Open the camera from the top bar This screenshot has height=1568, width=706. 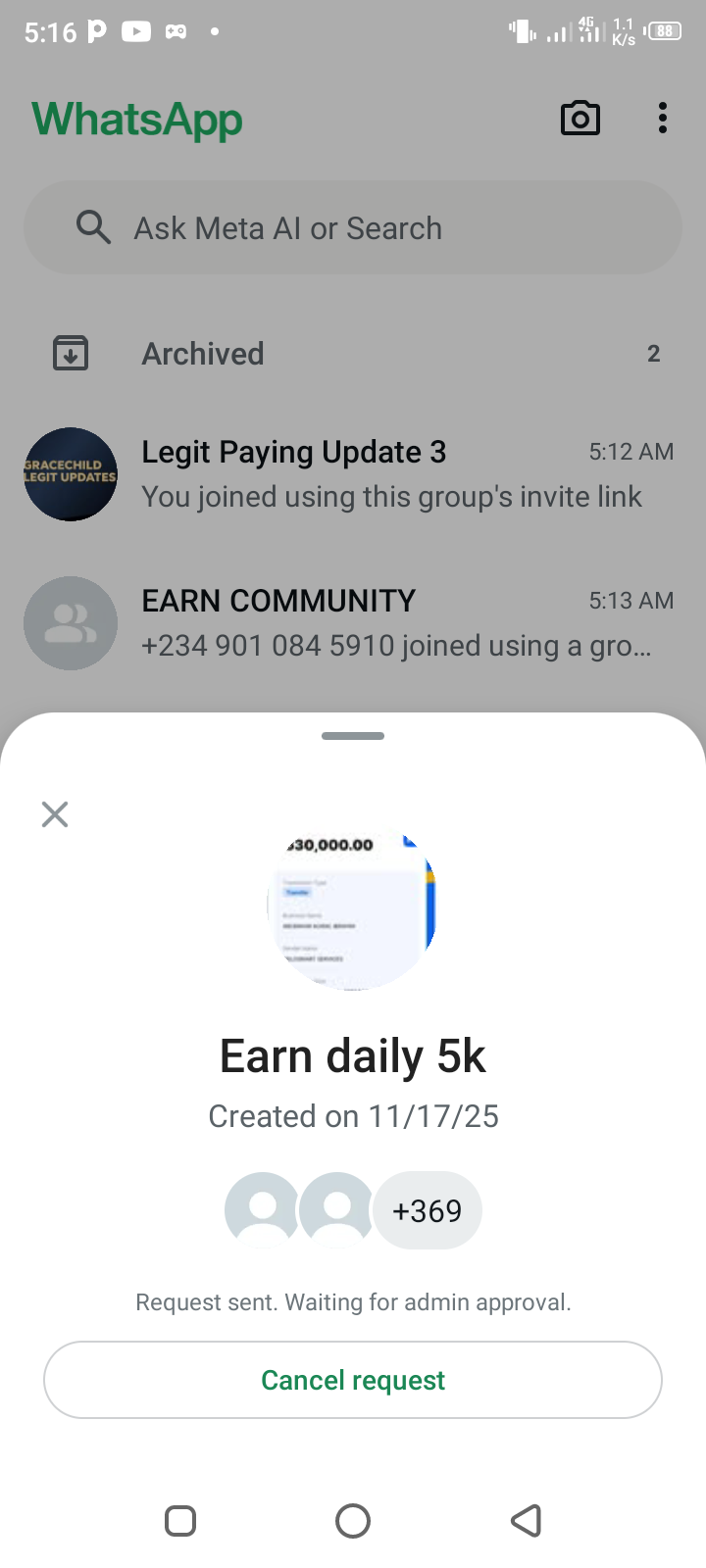580,119
